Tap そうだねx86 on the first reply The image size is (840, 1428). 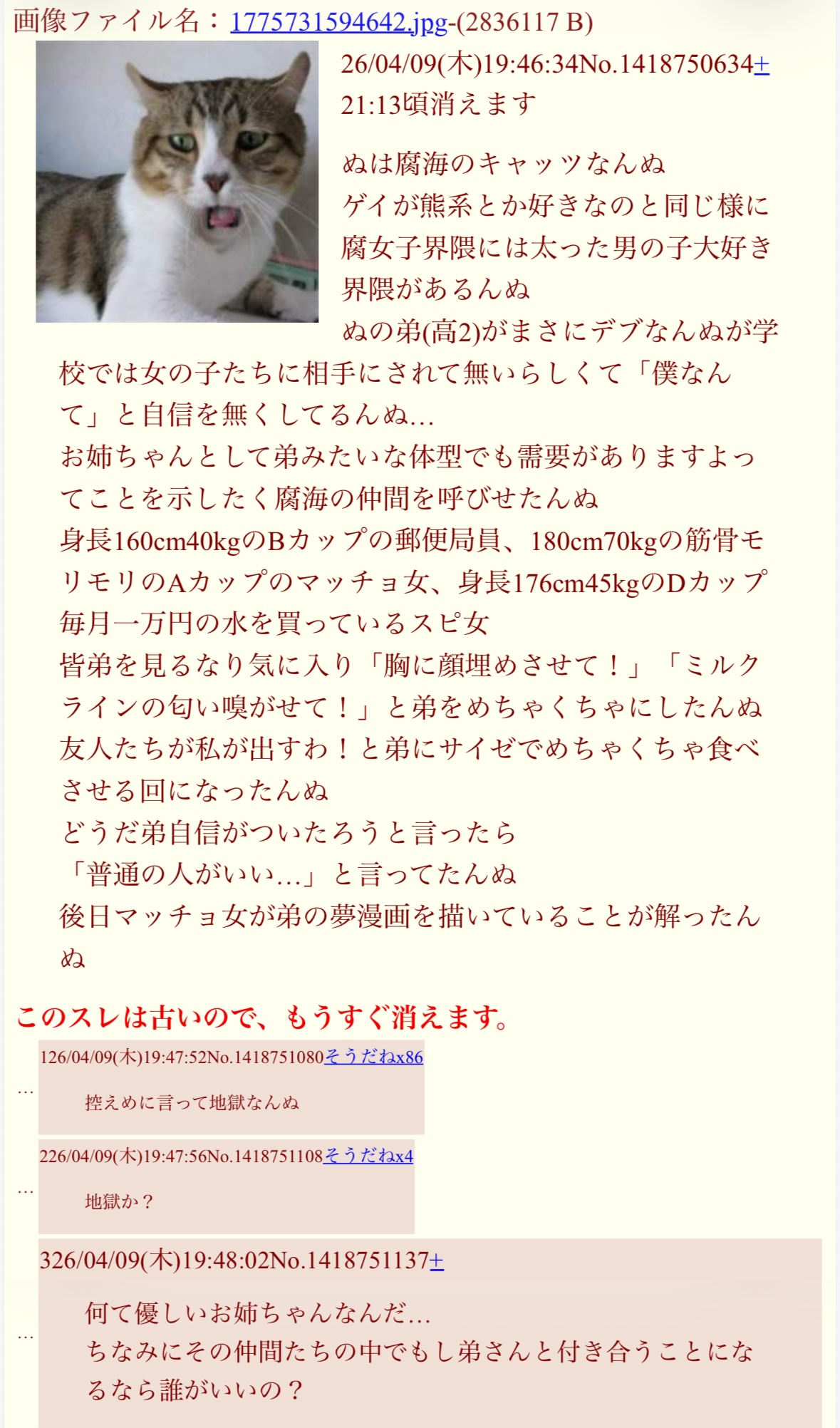point(373,1057)
